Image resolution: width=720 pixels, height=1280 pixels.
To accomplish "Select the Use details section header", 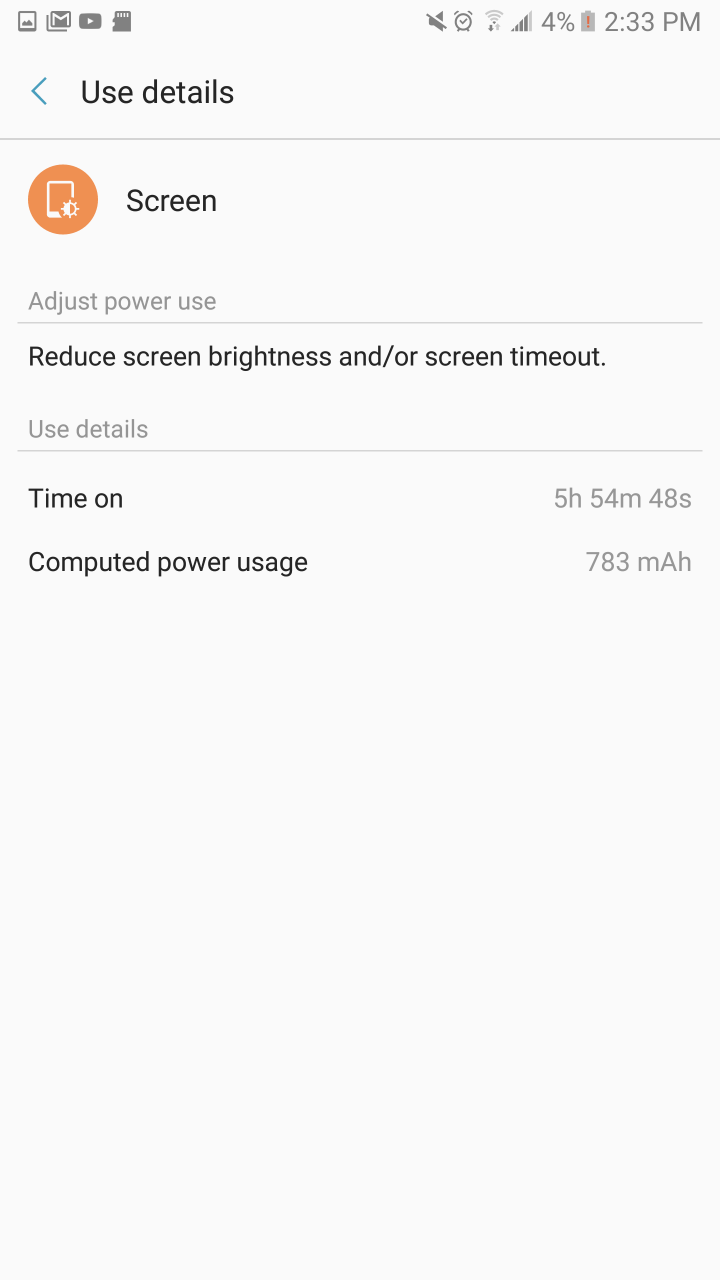I will [x=88, y=428].
